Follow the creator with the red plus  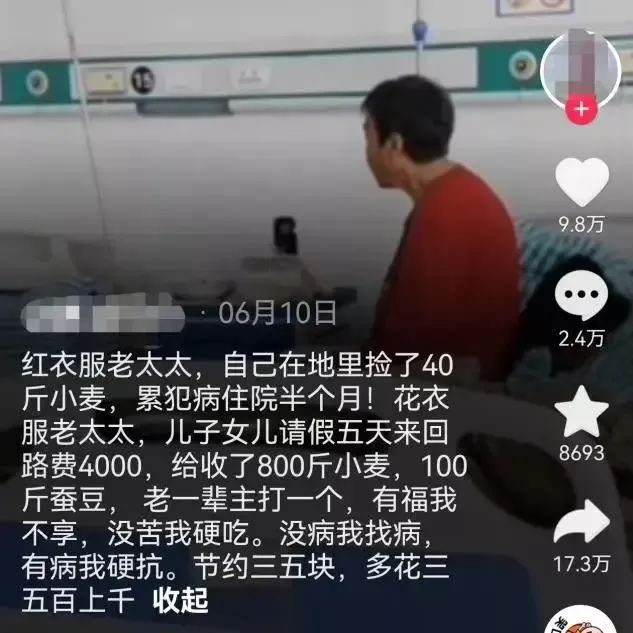point(580,109)
